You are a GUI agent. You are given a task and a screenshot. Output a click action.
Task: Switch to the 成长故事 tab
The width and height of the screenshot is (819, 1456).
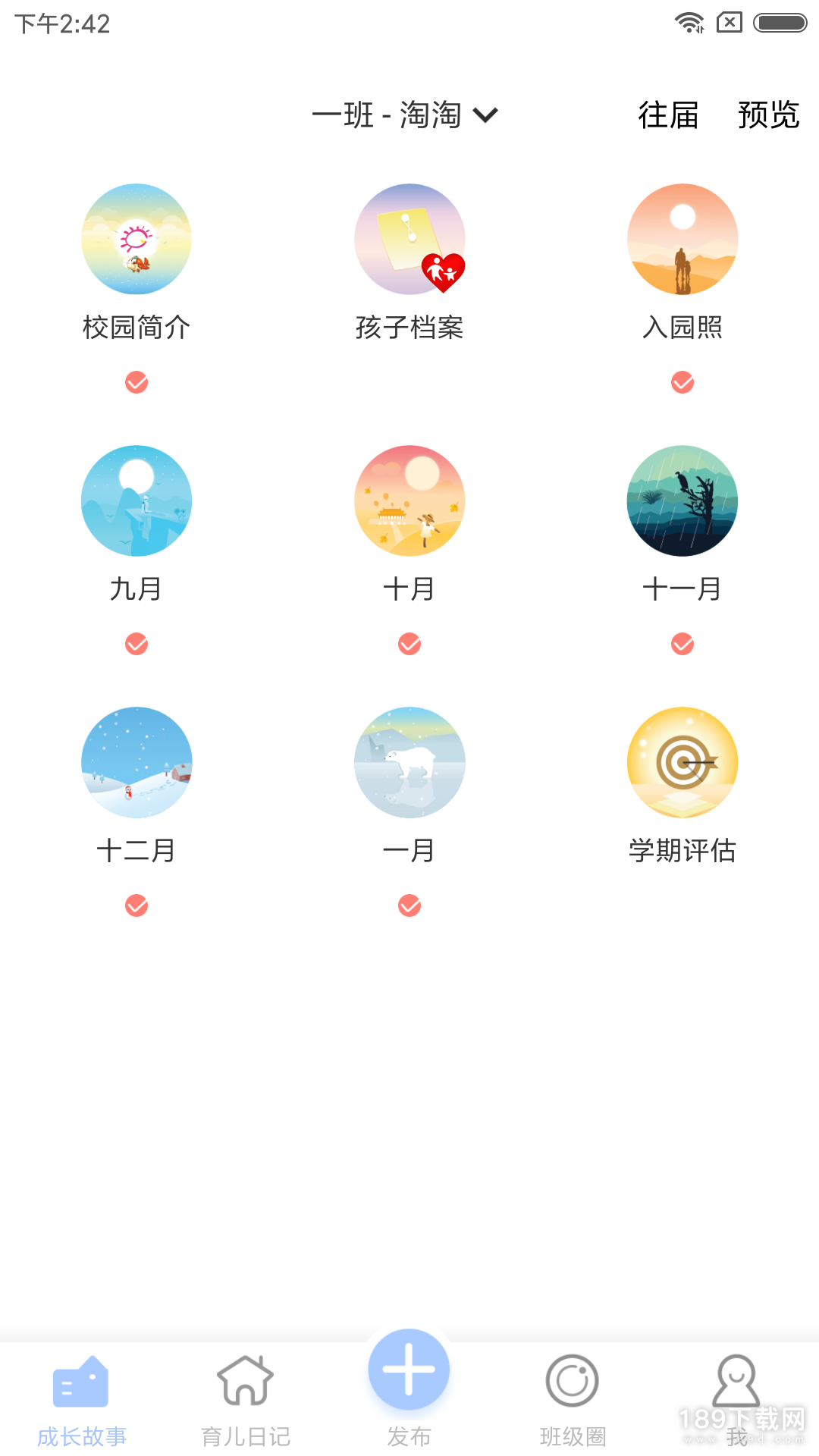[x=82, y=1401]
